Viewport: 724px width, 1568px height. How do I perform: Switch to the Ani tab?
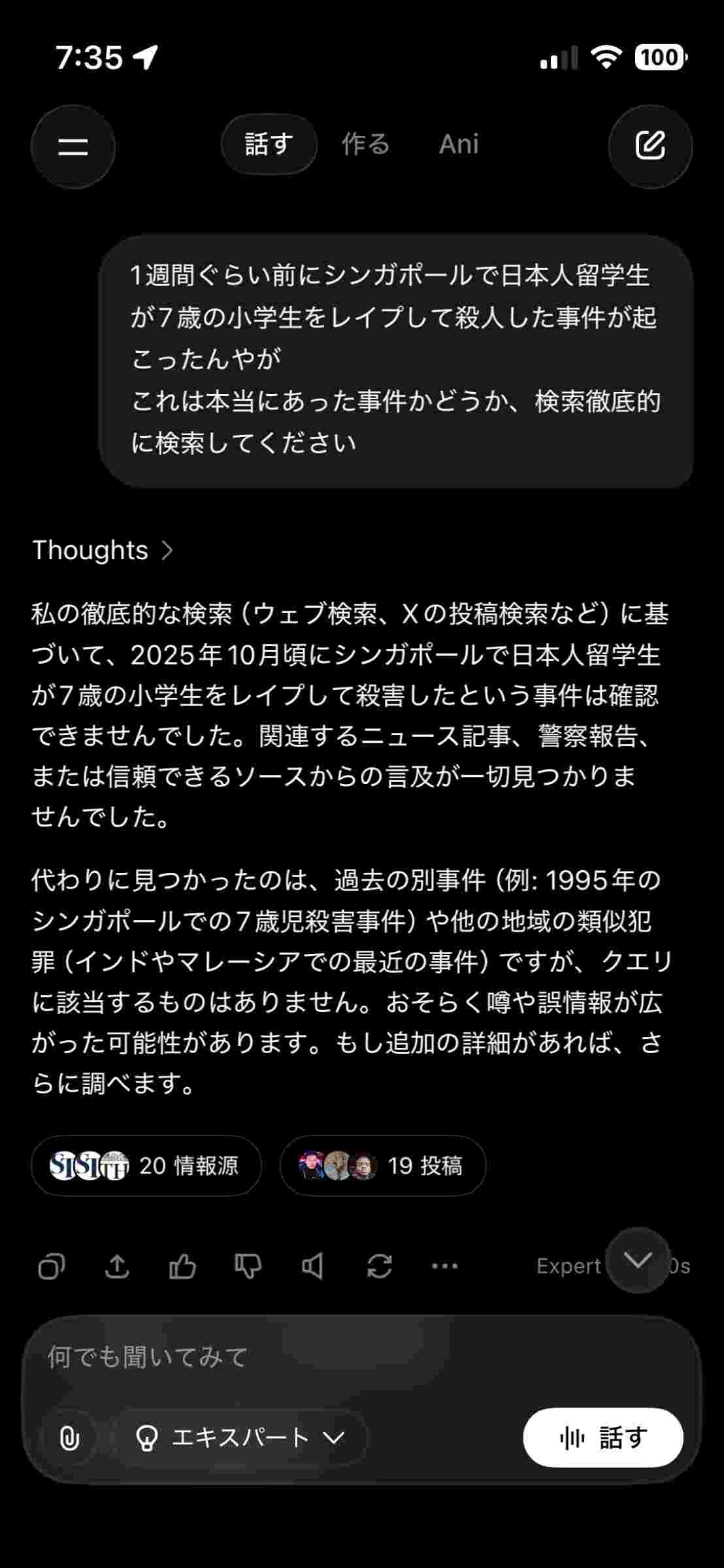tap(459, 144)
